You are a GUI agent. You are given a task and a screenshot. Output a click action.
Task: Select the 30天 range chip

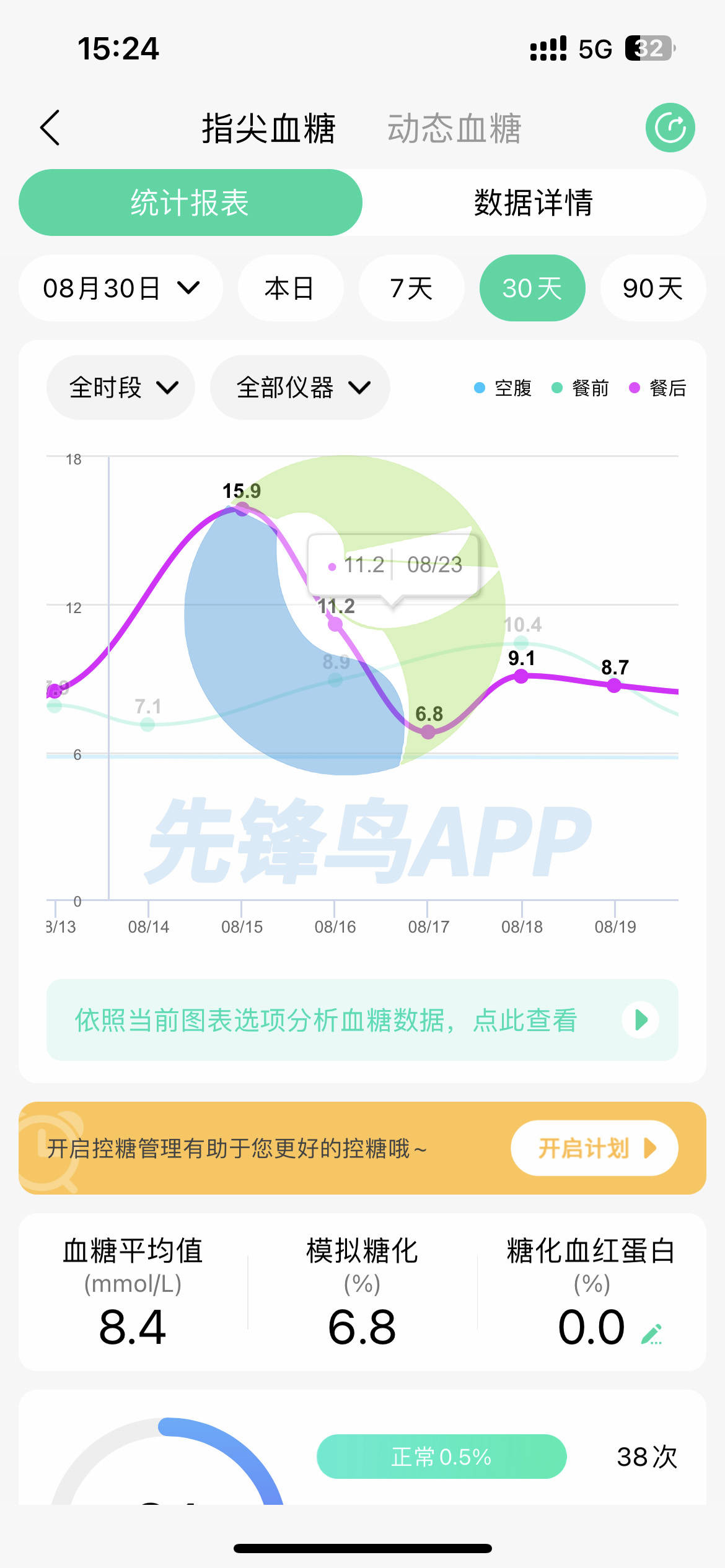[x=532, y=289]
